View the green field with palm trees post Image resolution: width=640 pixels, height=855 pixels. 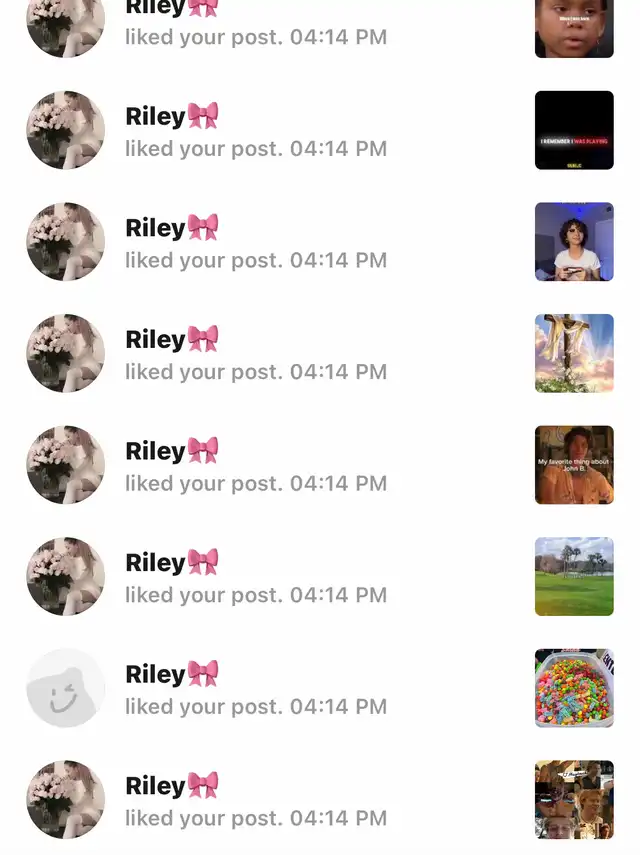pyautogui.click(x=574, y=576)
